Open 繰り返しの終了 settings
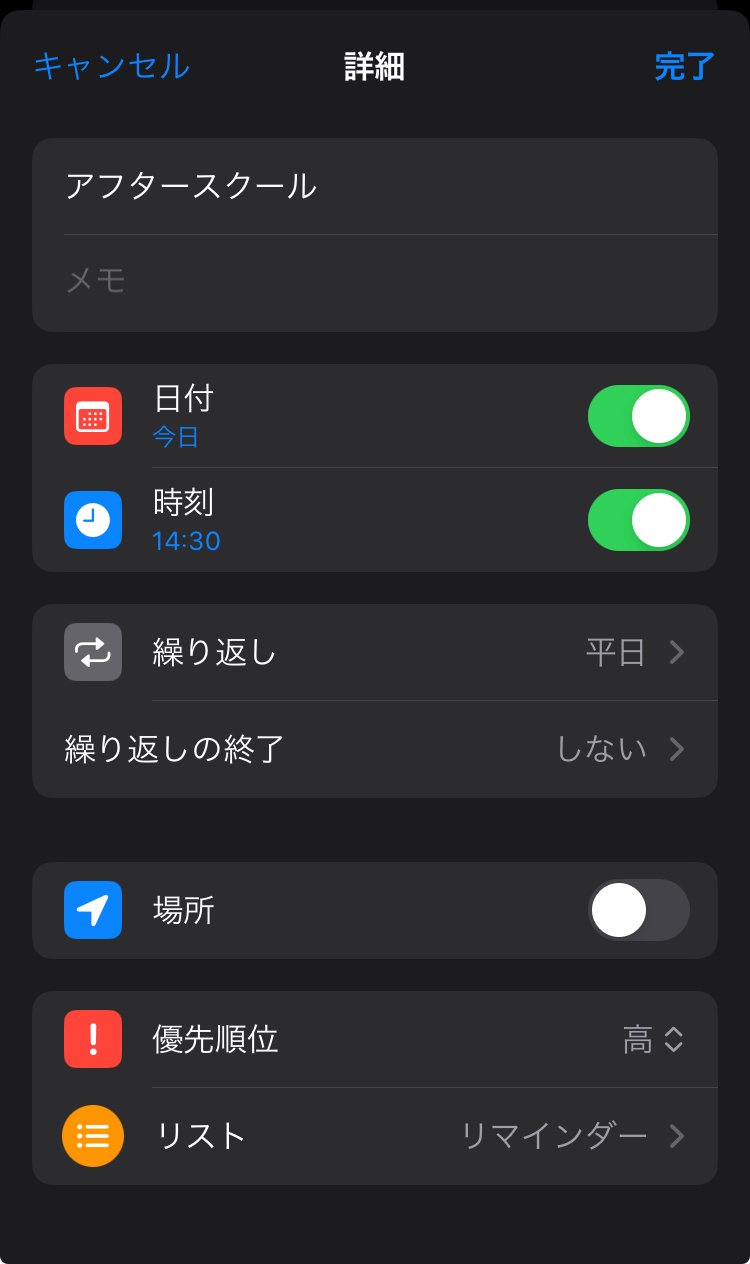Screen dimensions: 750x1264 coord(375,749)
